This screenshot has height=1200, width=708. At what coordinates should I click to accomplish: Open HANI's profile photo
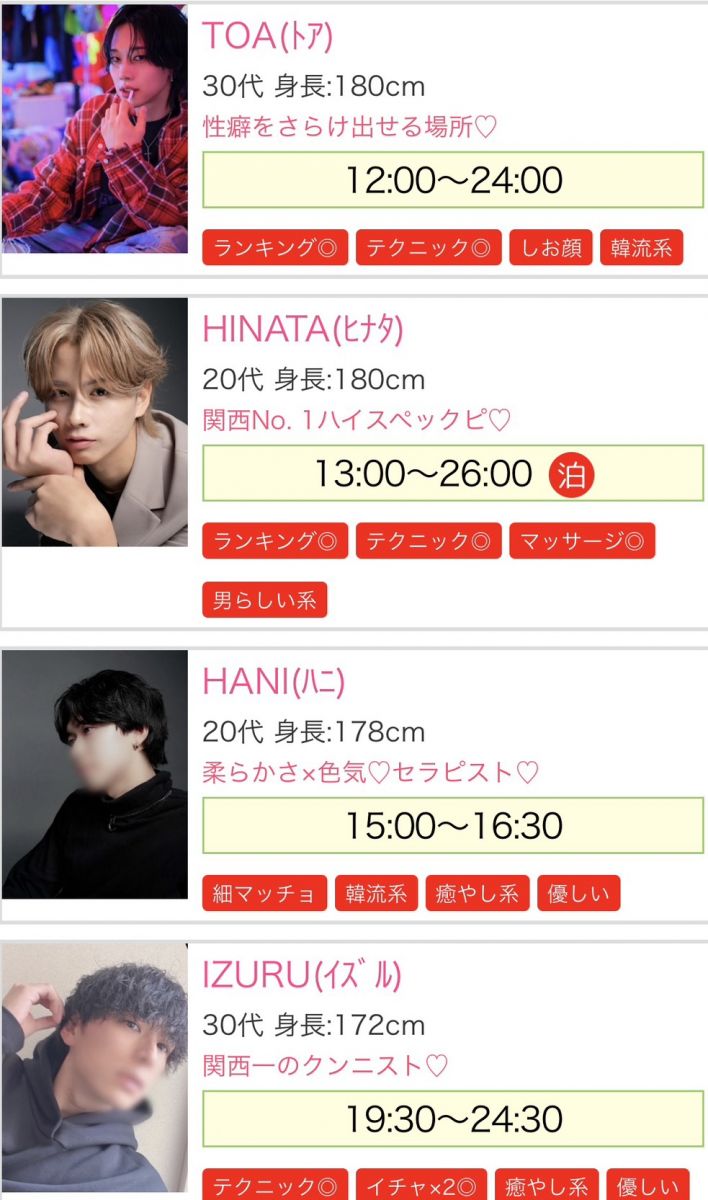[94, 774]
